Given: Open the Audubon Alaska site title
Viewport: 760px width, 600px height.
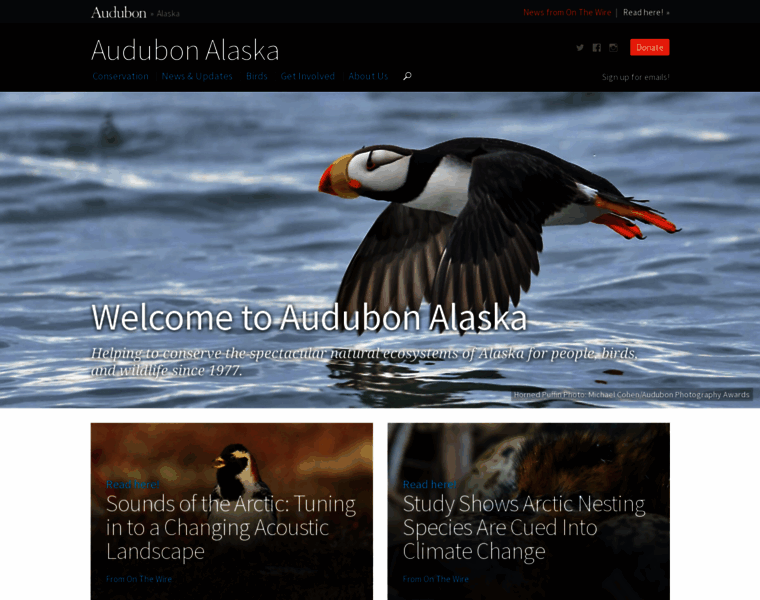Looking at the screenshot, I should (185, 50).
